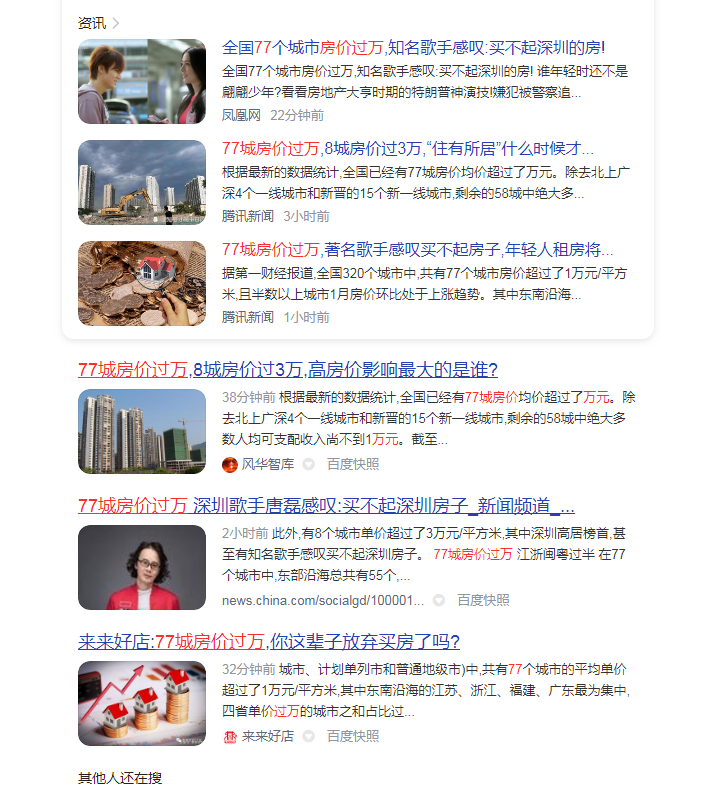The width and height of the screenshot is (717, 792).
Task: Open result 深圳歌手唐磊感叹买不起深圳房子
Action: point(326,505)
